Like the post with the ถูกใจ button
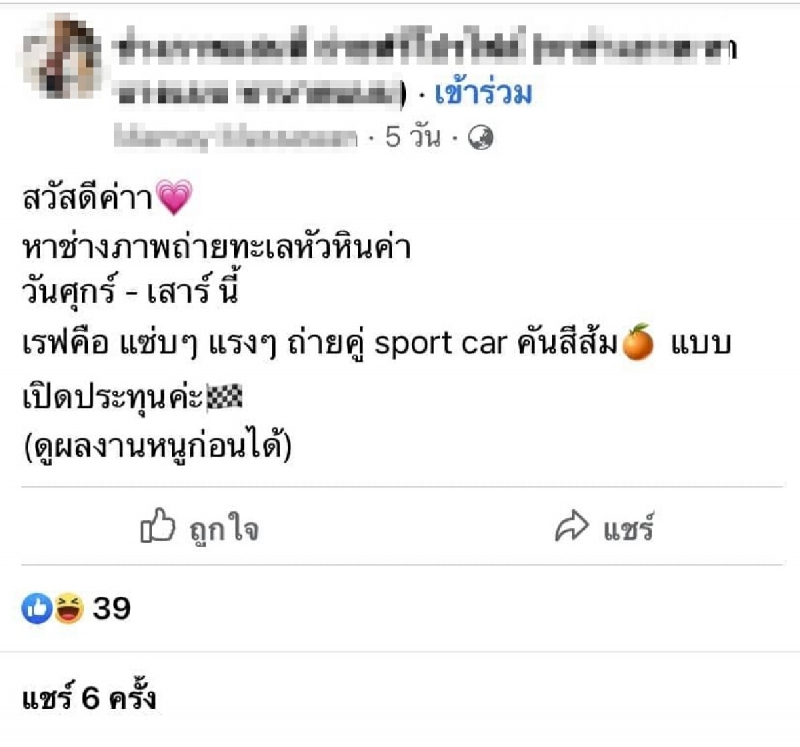 pyautogui.click(x=199, y=527)
